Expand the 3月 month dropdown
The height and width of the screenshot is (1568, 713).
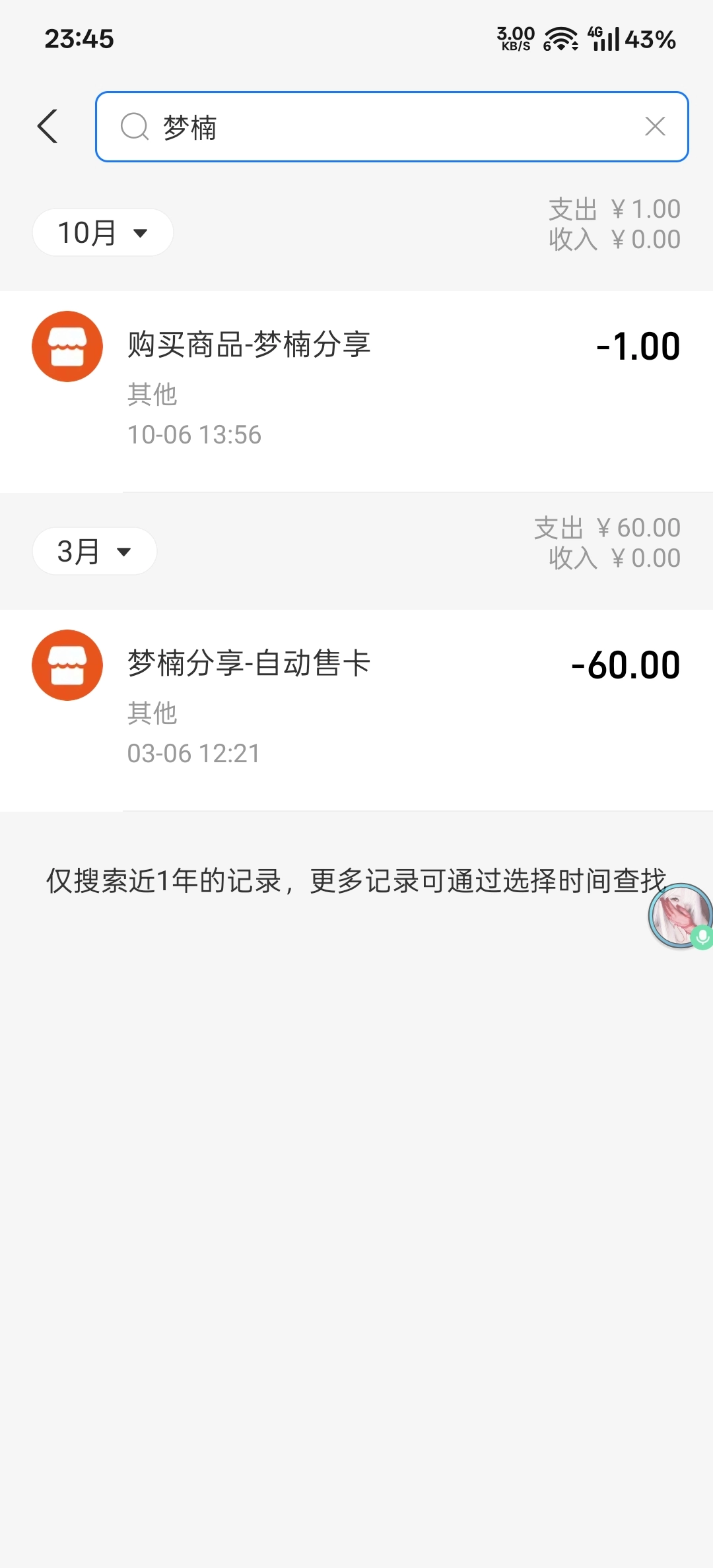tap(94, 551)
